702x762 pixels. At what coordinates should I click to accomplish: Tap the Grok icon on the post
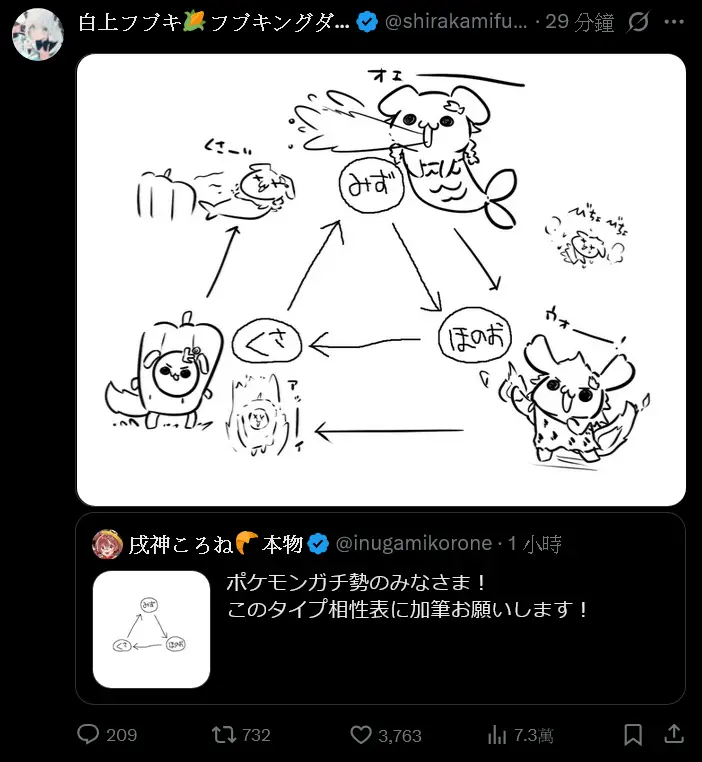tap(638, 22)
